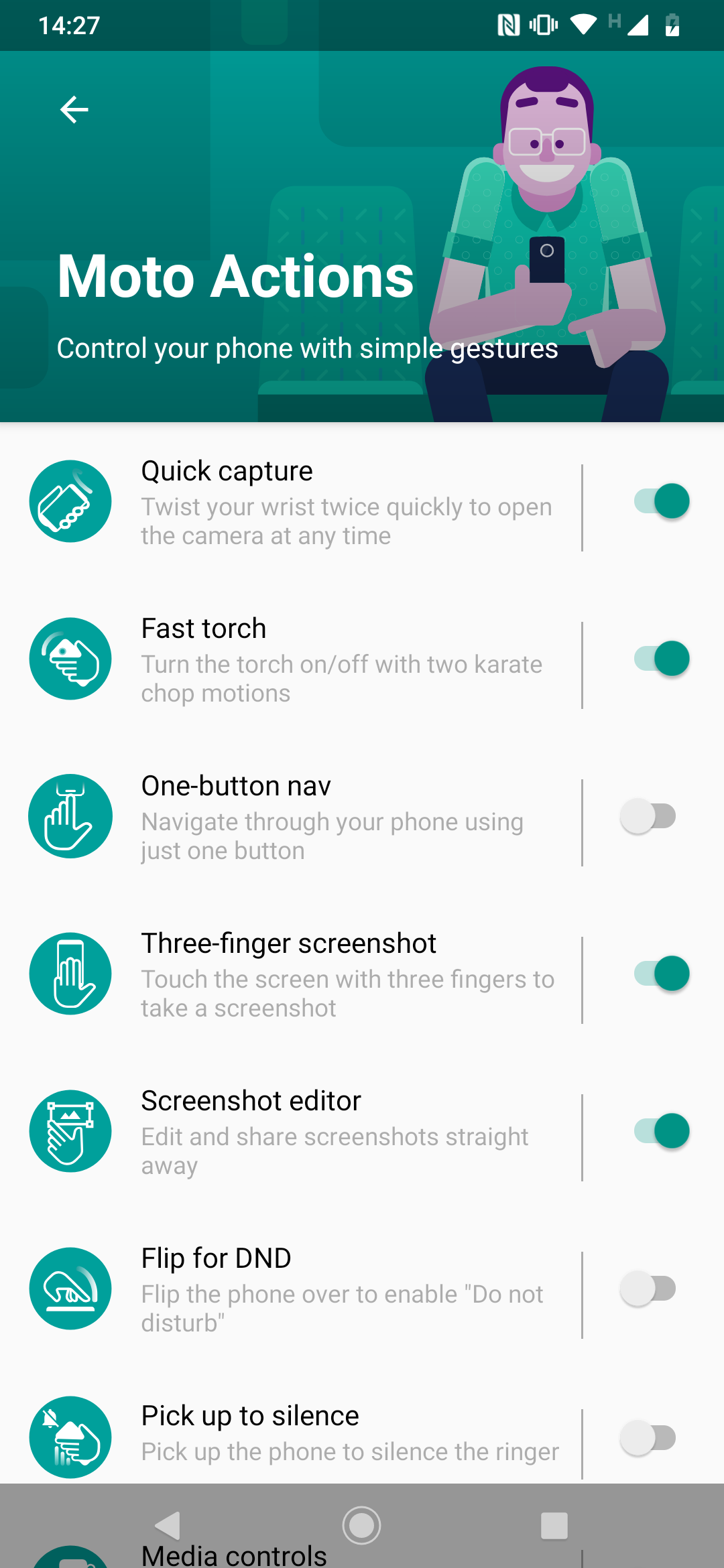Turn off Three-finger screenshot toggle
724x1568 pixels.
pos(662,974)
